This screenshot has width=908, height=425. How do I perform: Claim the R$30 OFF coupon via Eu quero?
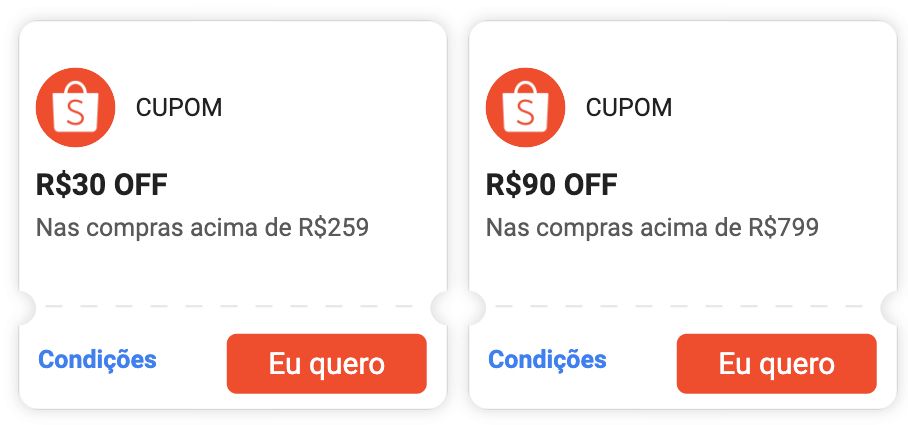(x=327, y=364)
